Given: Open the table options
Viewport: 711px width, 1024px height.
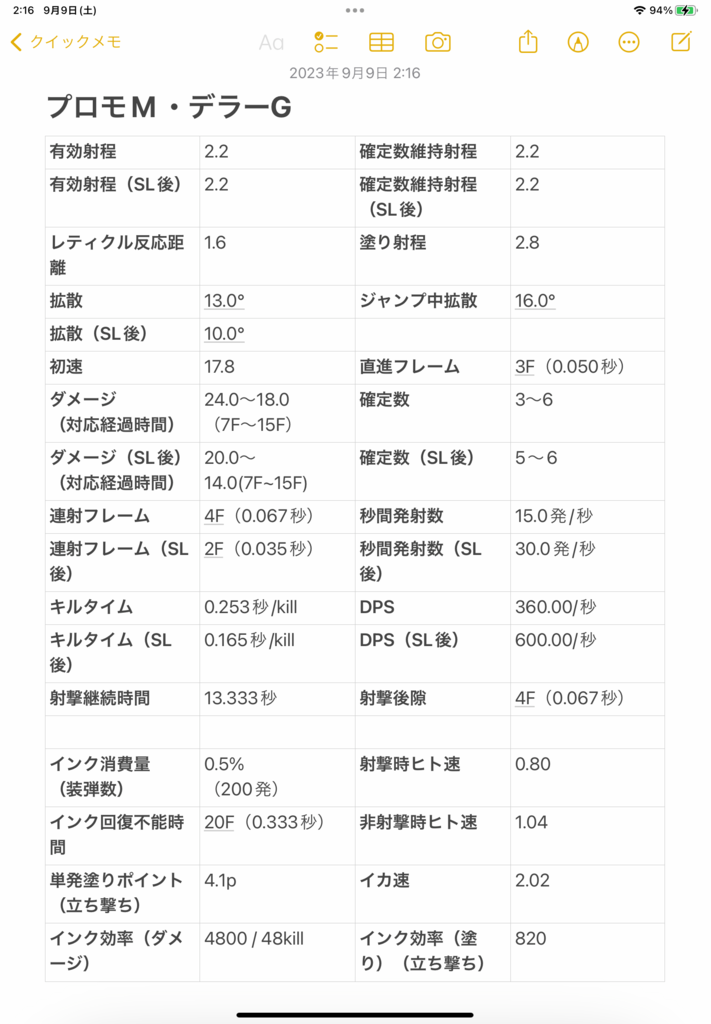Looking at the screenshot, I should (381, 42).
